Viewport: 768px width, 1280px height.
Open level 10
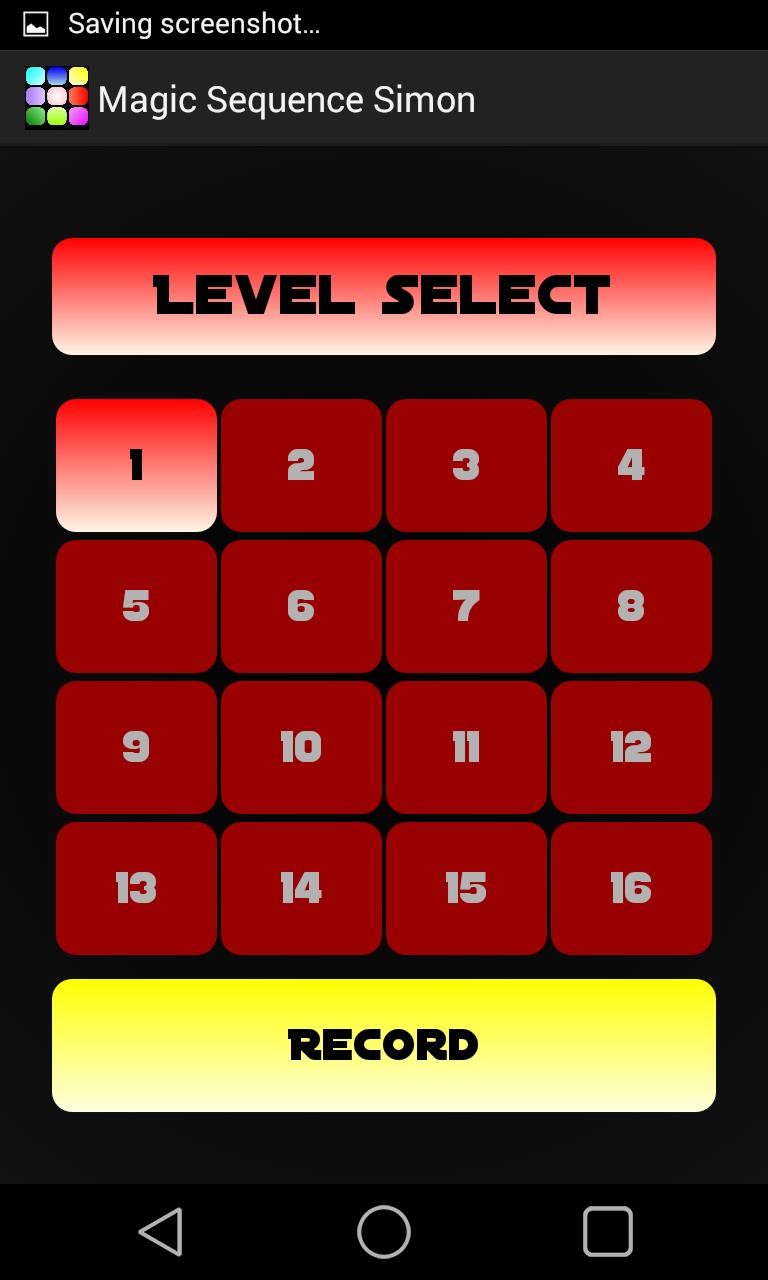tap(301, 747)
